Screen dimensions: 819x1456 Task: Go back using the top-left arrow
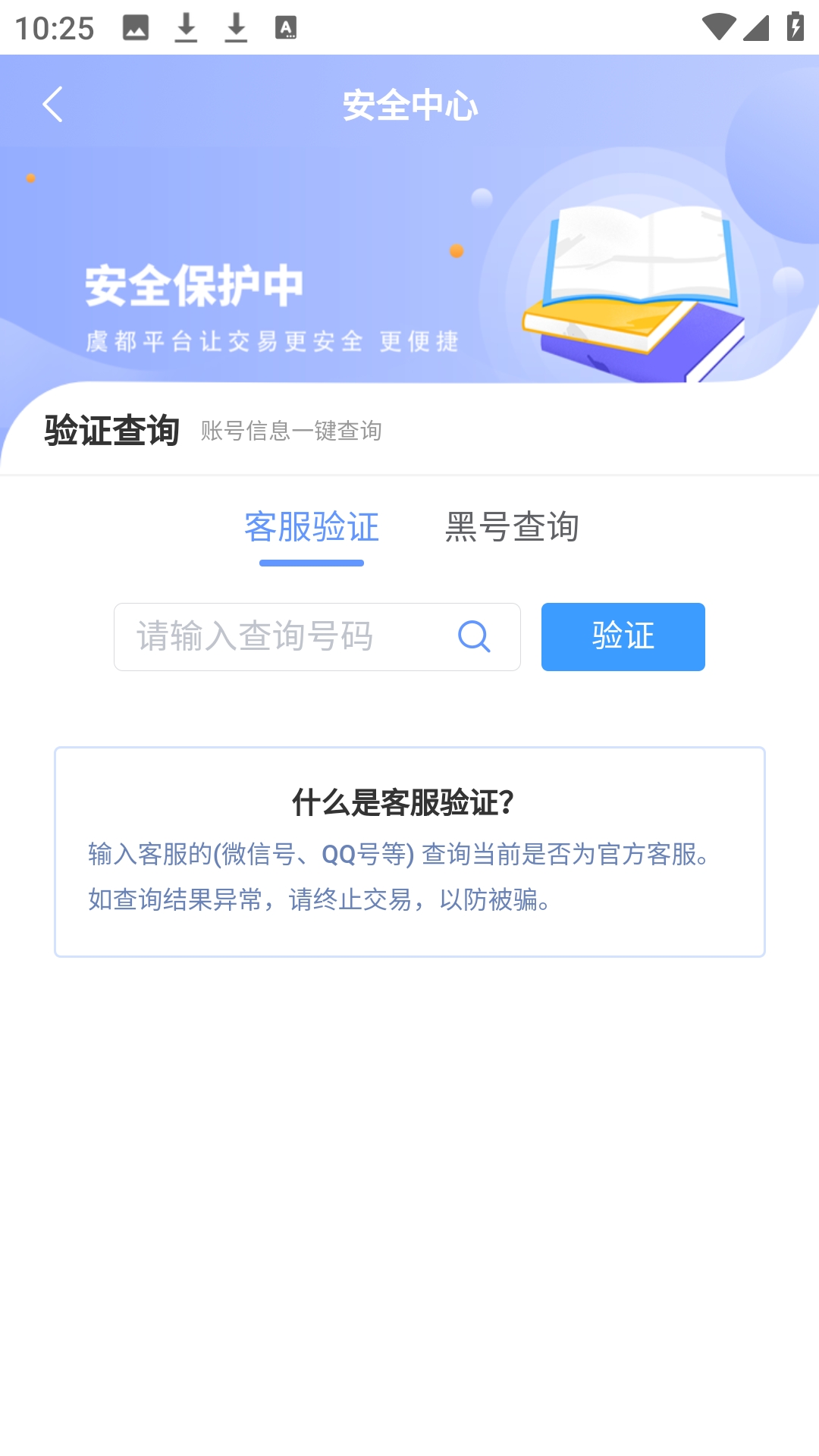tap(52, 105)
